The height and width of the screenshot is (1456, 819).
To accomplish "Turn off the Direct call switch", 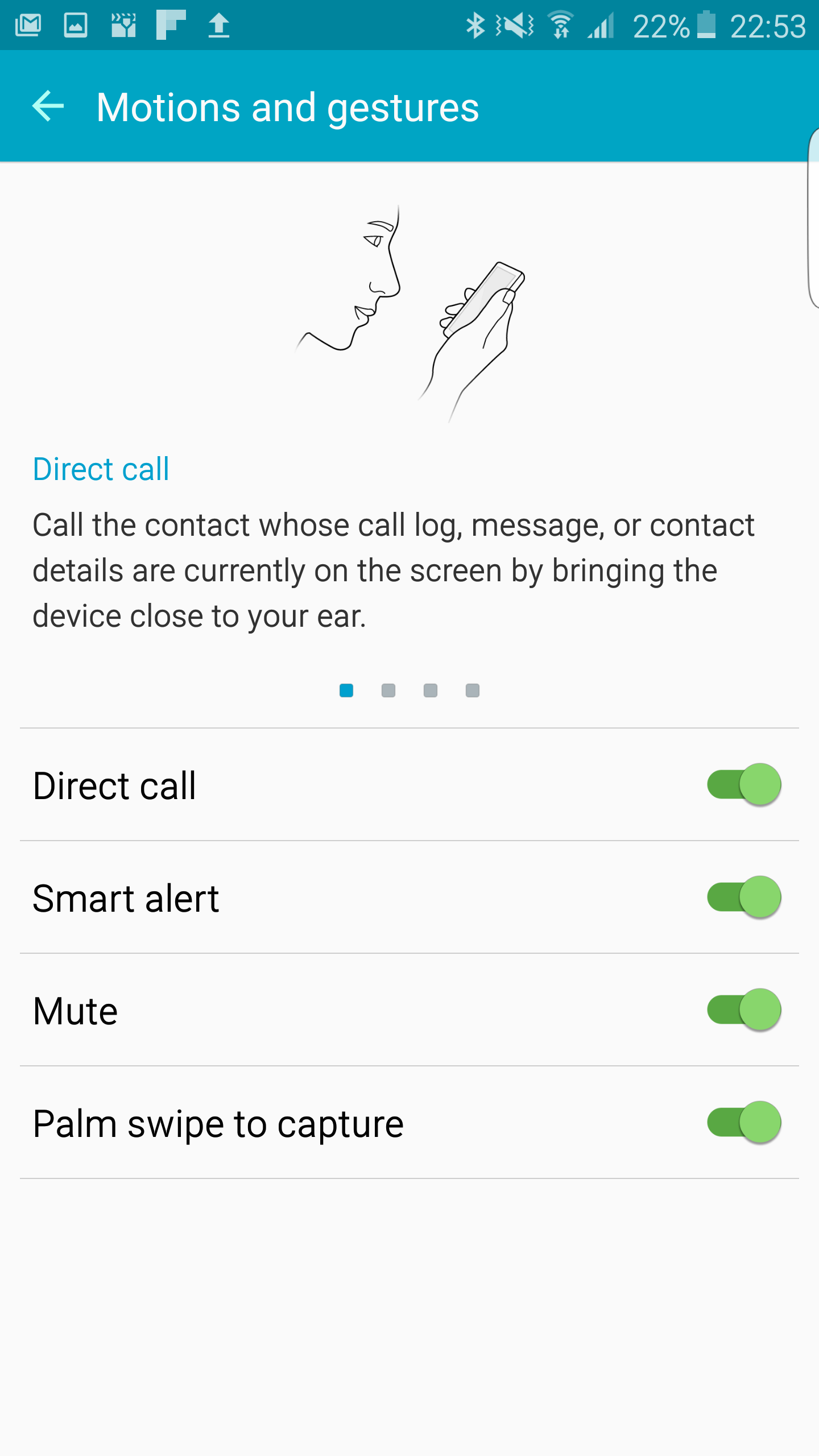I will [x=744, y=785].
